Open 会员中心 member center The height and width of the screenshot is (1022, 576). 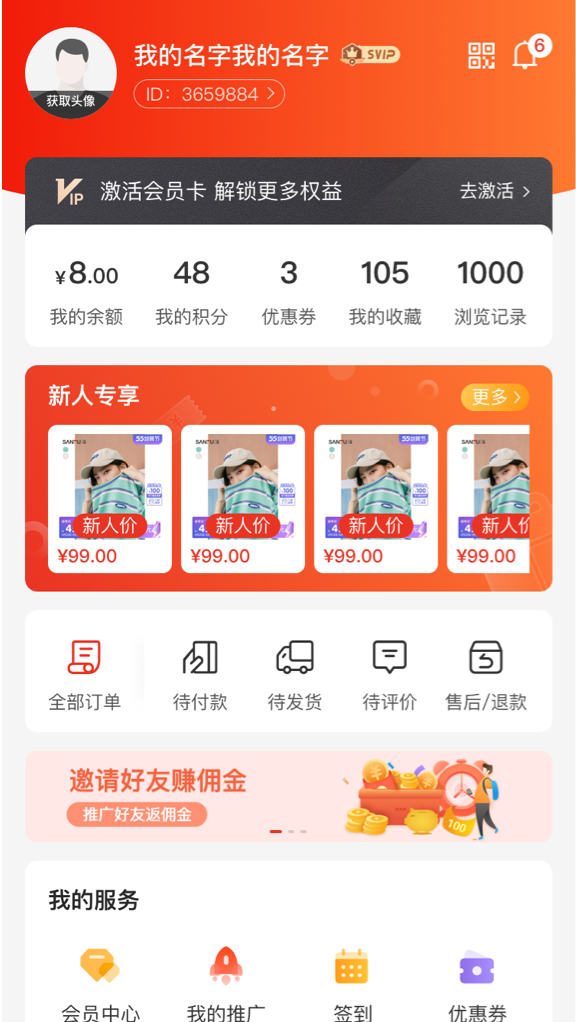100,984
